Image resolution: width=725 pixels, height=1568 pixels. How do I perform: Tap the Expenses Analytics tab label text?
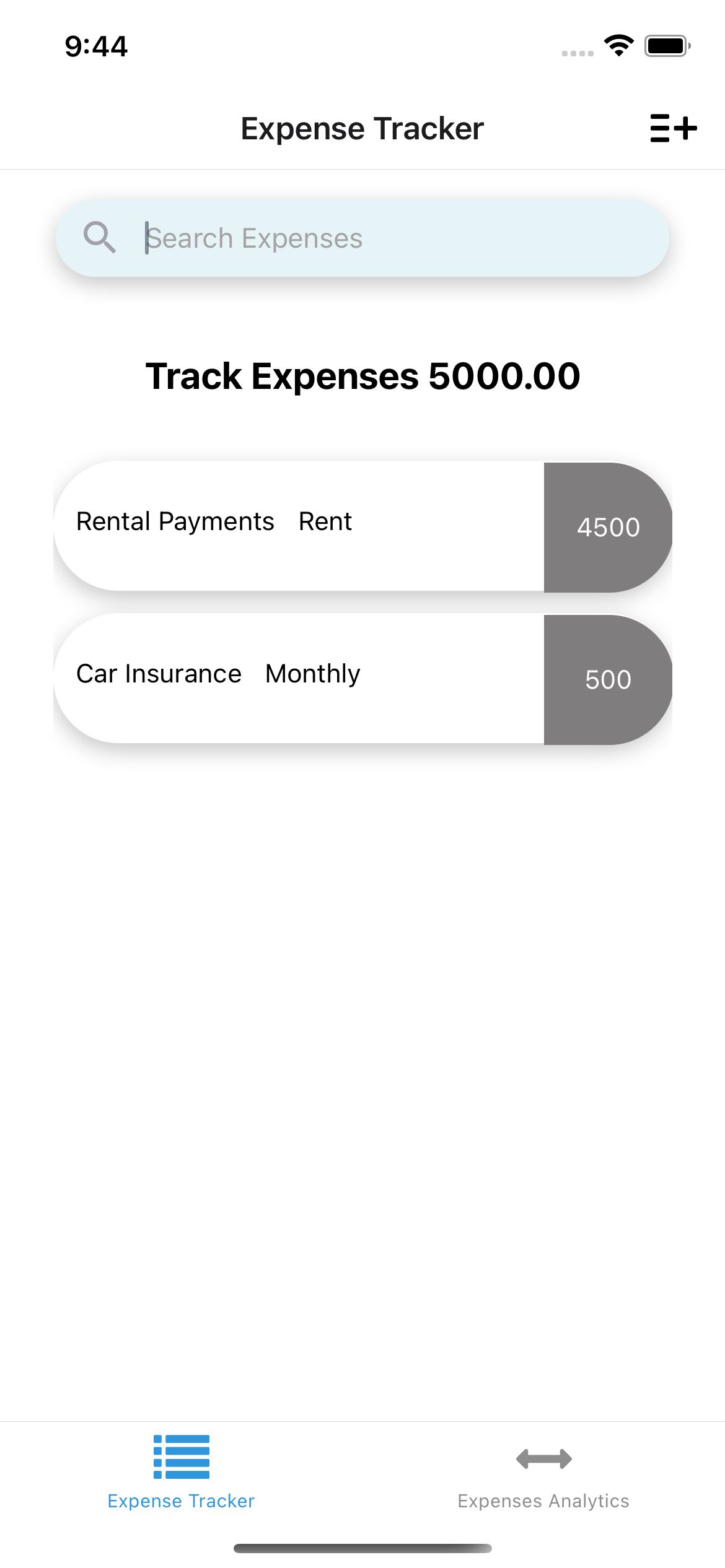click(x=544, y=1500)
